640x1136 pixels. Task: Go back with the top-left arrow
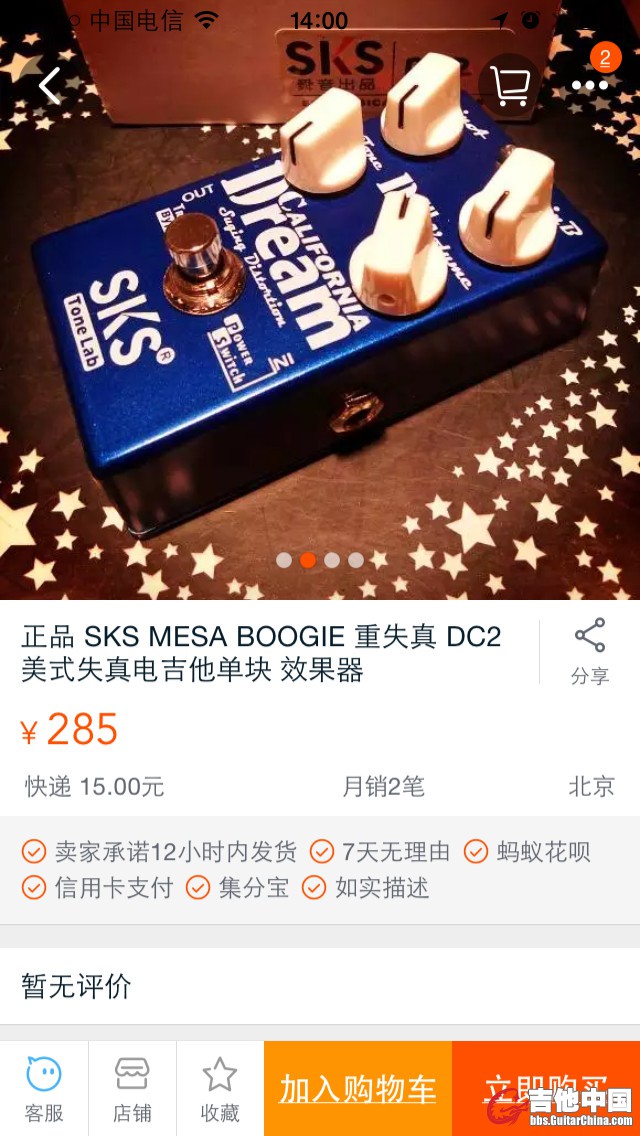pyautogui.click(x=49, y=86)
